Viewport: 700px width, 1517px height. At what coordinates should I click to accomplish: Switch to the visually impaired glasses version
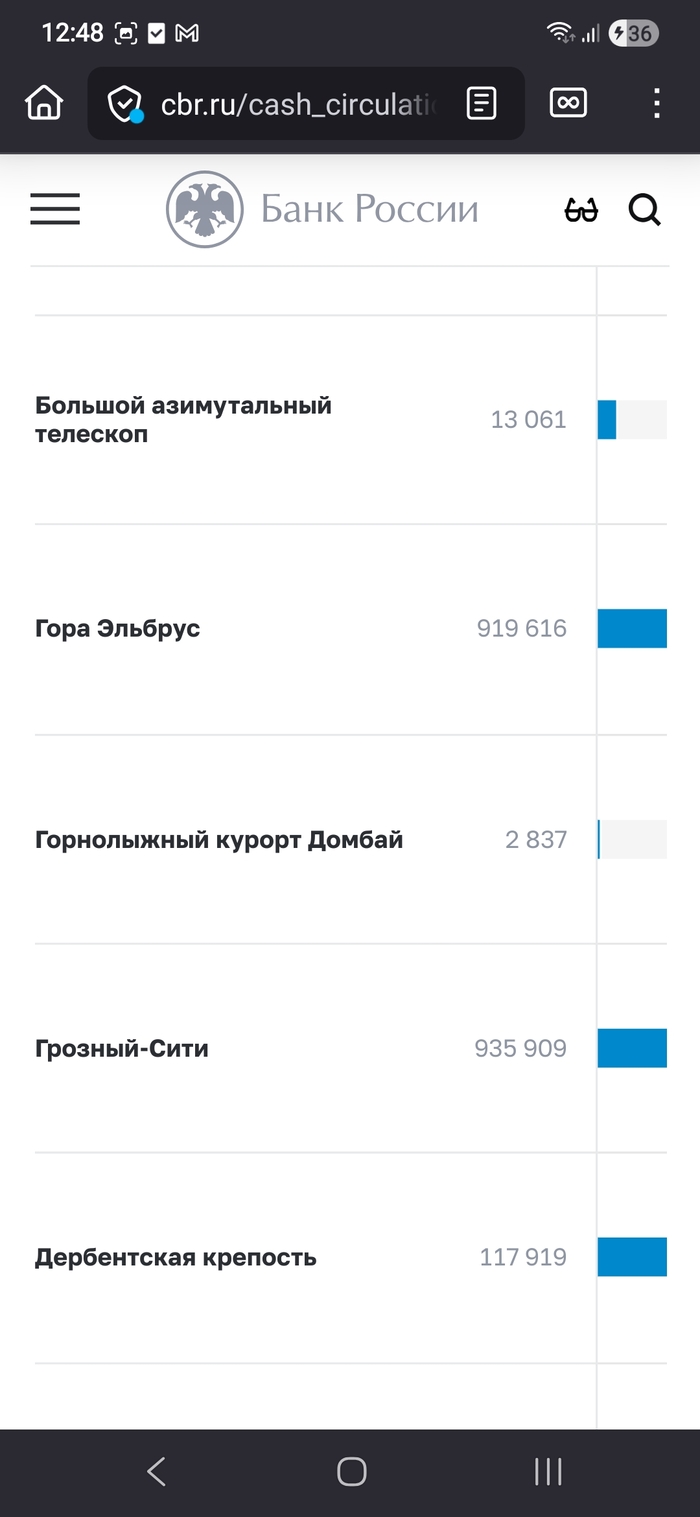pyautogui.click(x=581, y=210)
